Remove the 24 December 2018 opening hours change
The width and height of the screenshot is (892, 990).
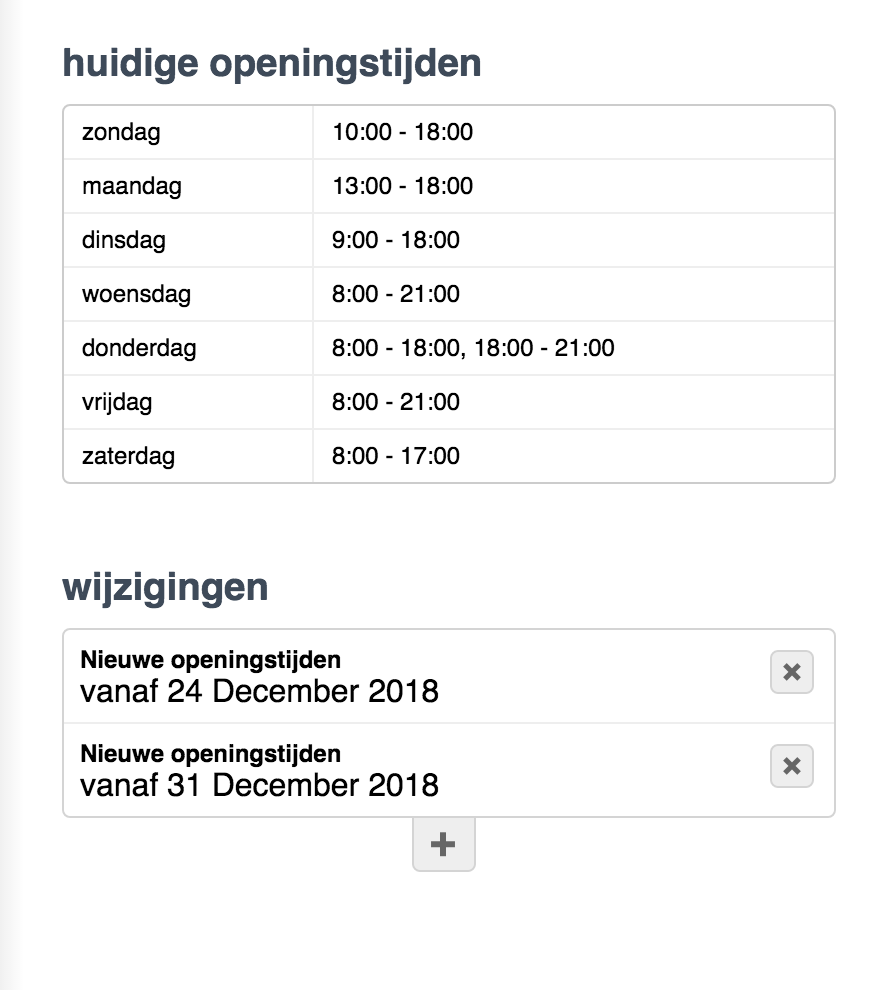click(x=791, y=672)
